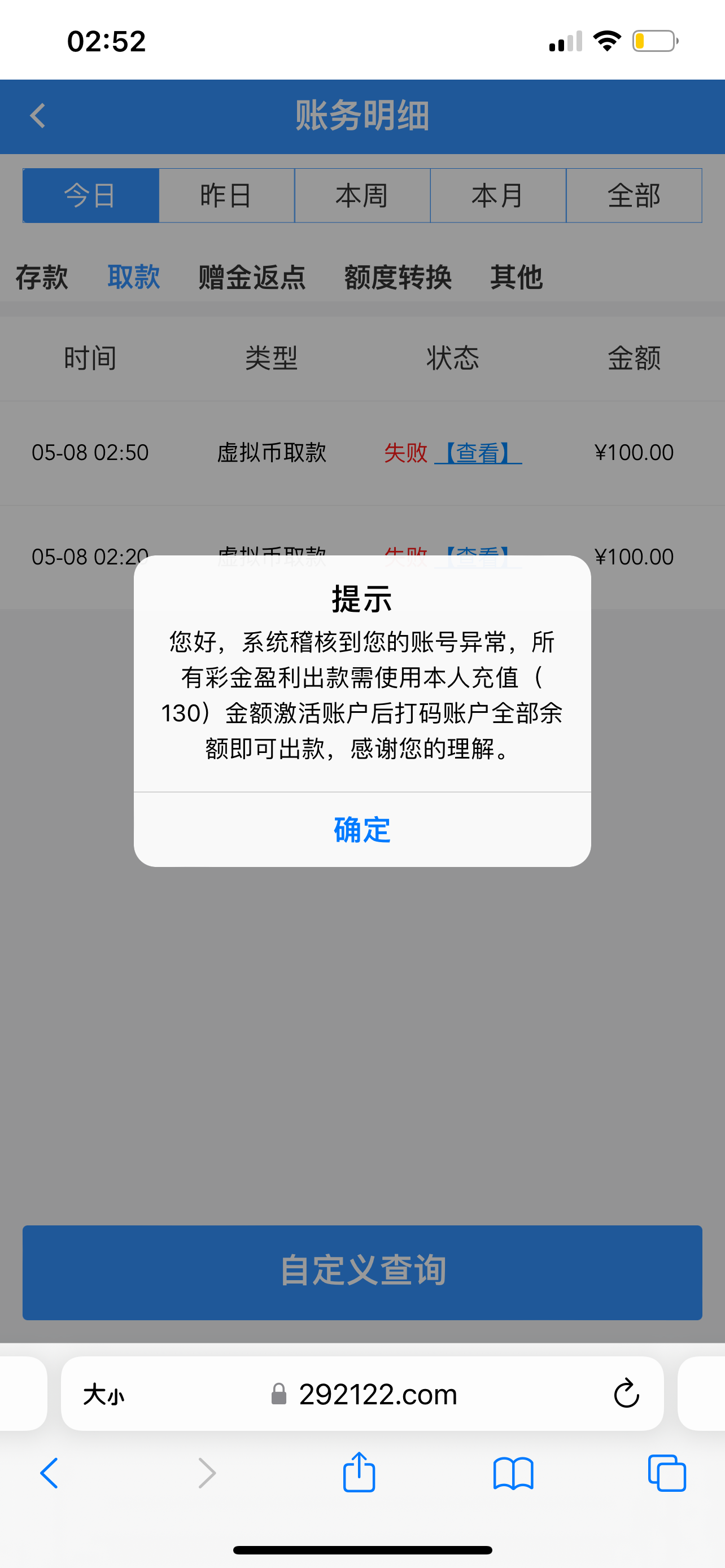Switch to the 额度转换 category

pos(398,277)
